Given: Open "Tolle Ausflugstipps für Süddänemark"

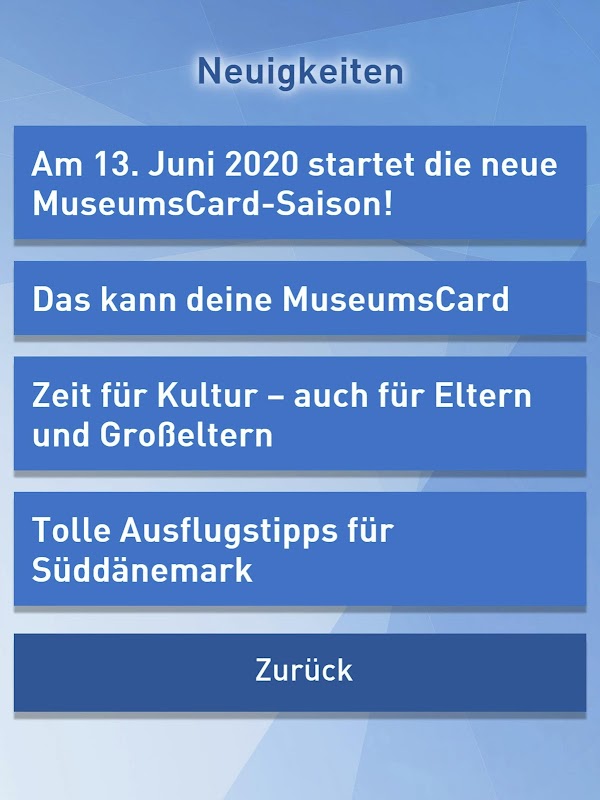Looking at the screenshot, I should pos(300,549).
